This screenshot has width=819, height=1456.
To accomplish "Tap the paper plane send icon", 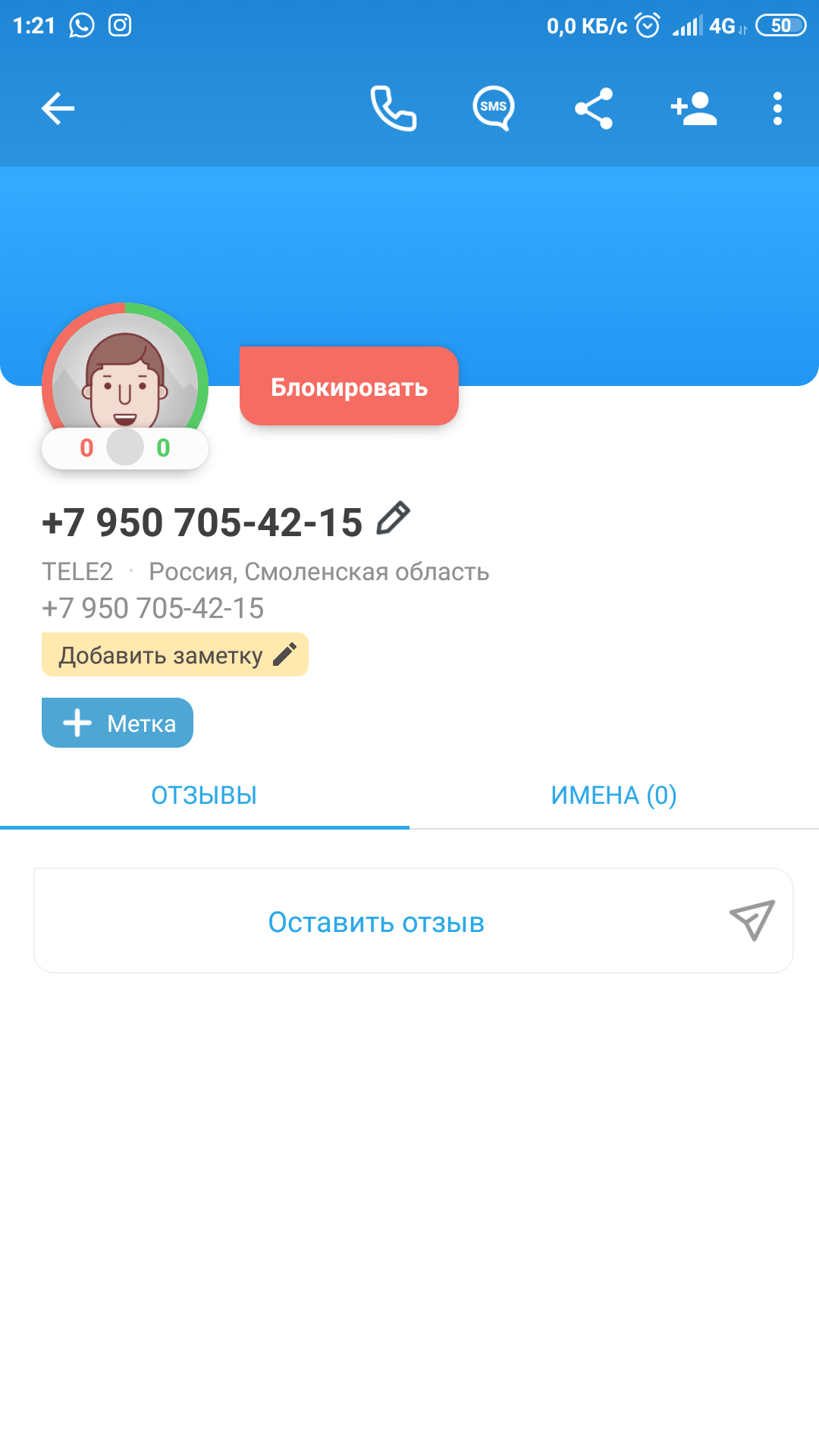I will click(752, 920).
